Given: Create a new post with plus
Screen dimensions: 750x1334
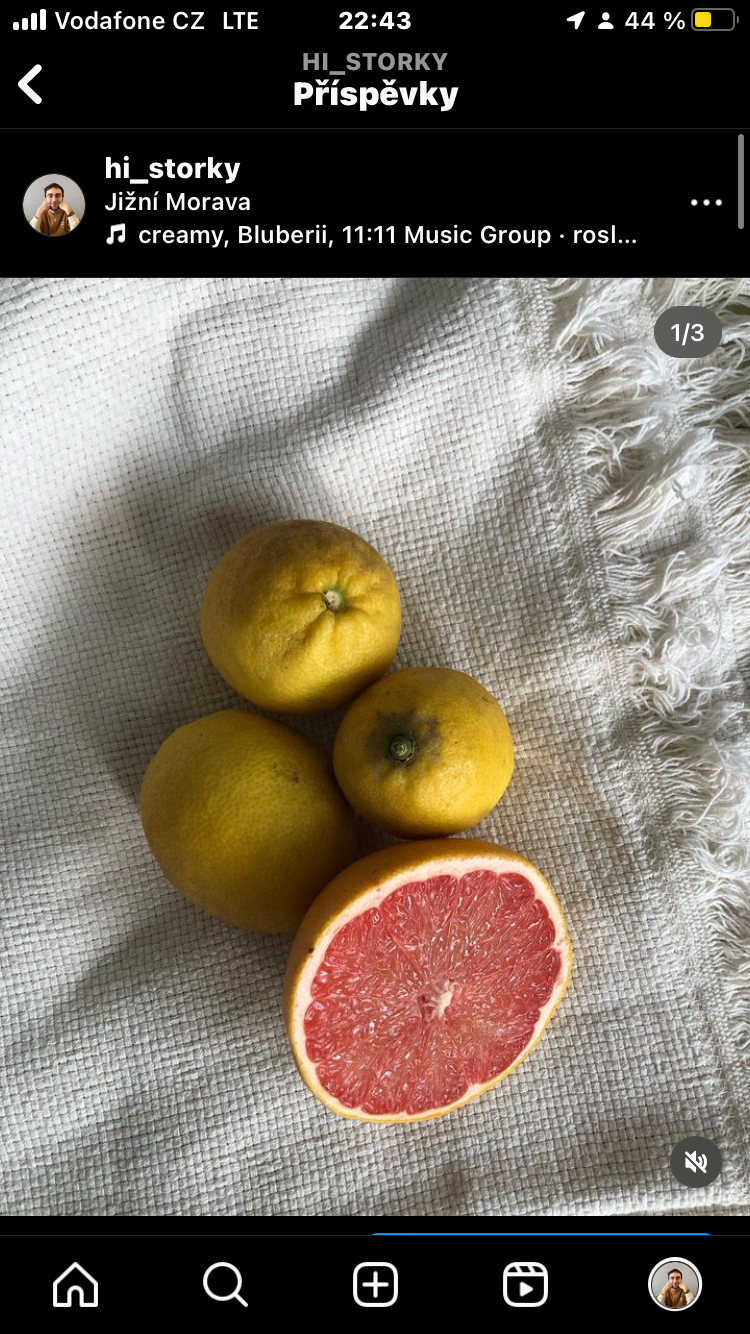Looking at the screenshot, I should (x=375, y=1285).
